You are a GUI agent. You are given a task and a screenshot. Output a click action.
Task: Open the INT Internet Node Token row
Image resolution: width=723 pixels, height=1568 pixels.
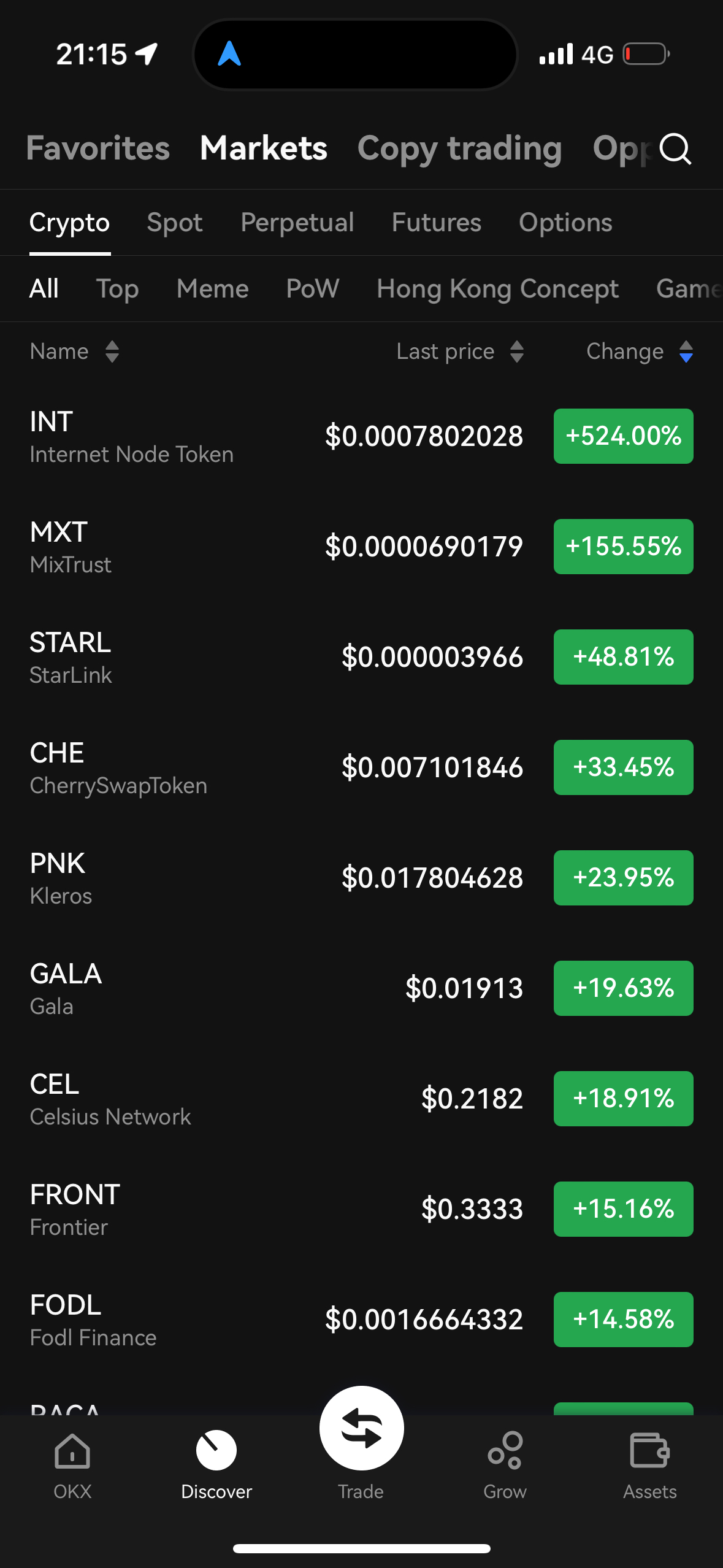(x=362, y=436)
